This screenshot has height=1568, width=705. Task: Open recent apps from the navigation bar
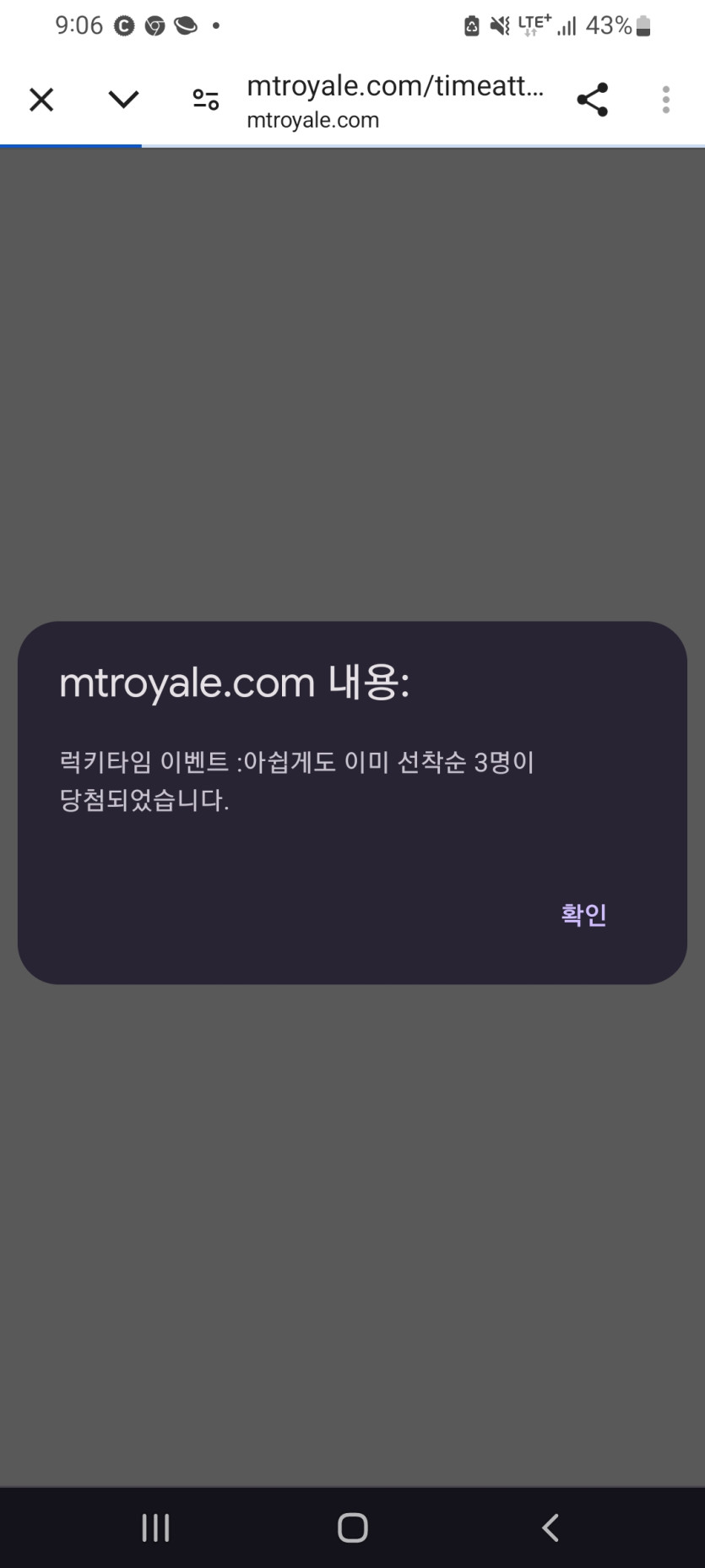click(155, 1527)
